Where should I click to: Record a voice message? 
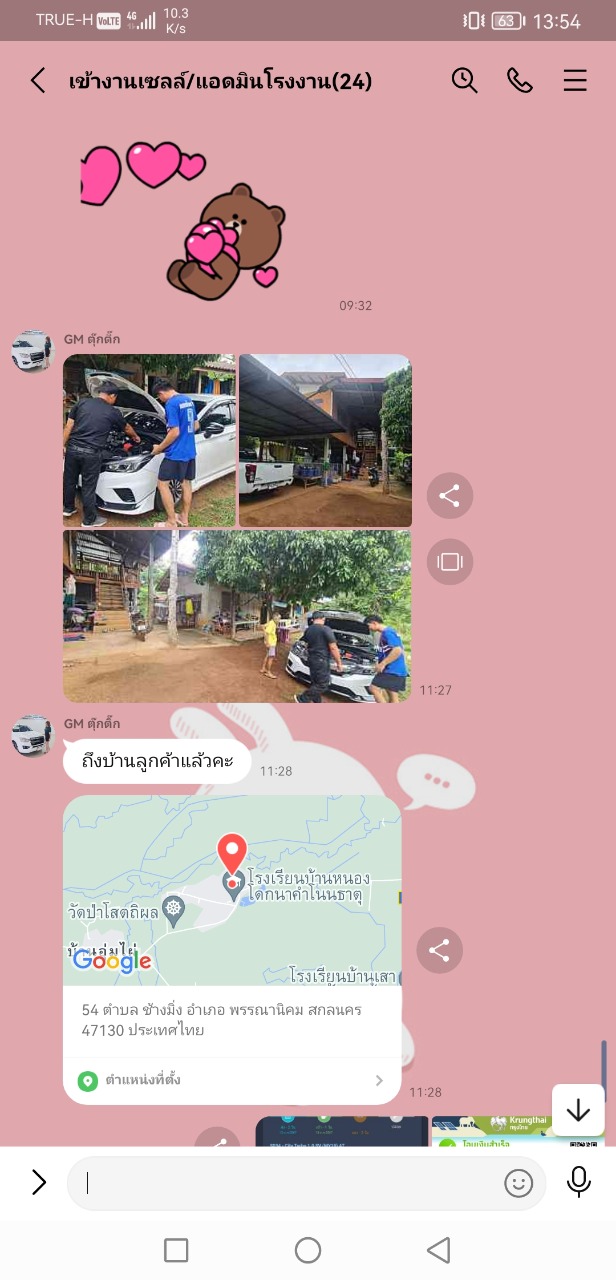pos(578,1183)
